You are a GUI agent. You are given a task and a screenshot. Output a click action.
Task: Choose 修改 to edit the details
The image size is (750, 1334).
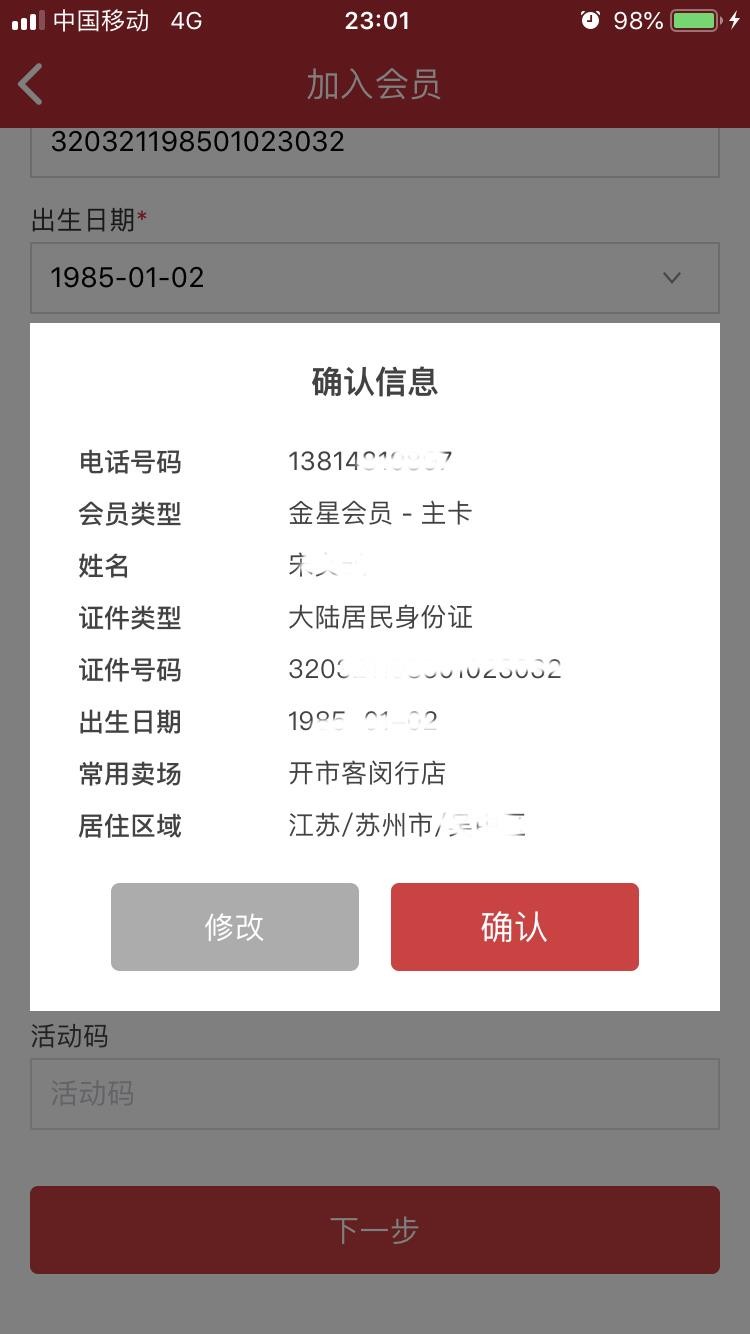pos(234,927)
